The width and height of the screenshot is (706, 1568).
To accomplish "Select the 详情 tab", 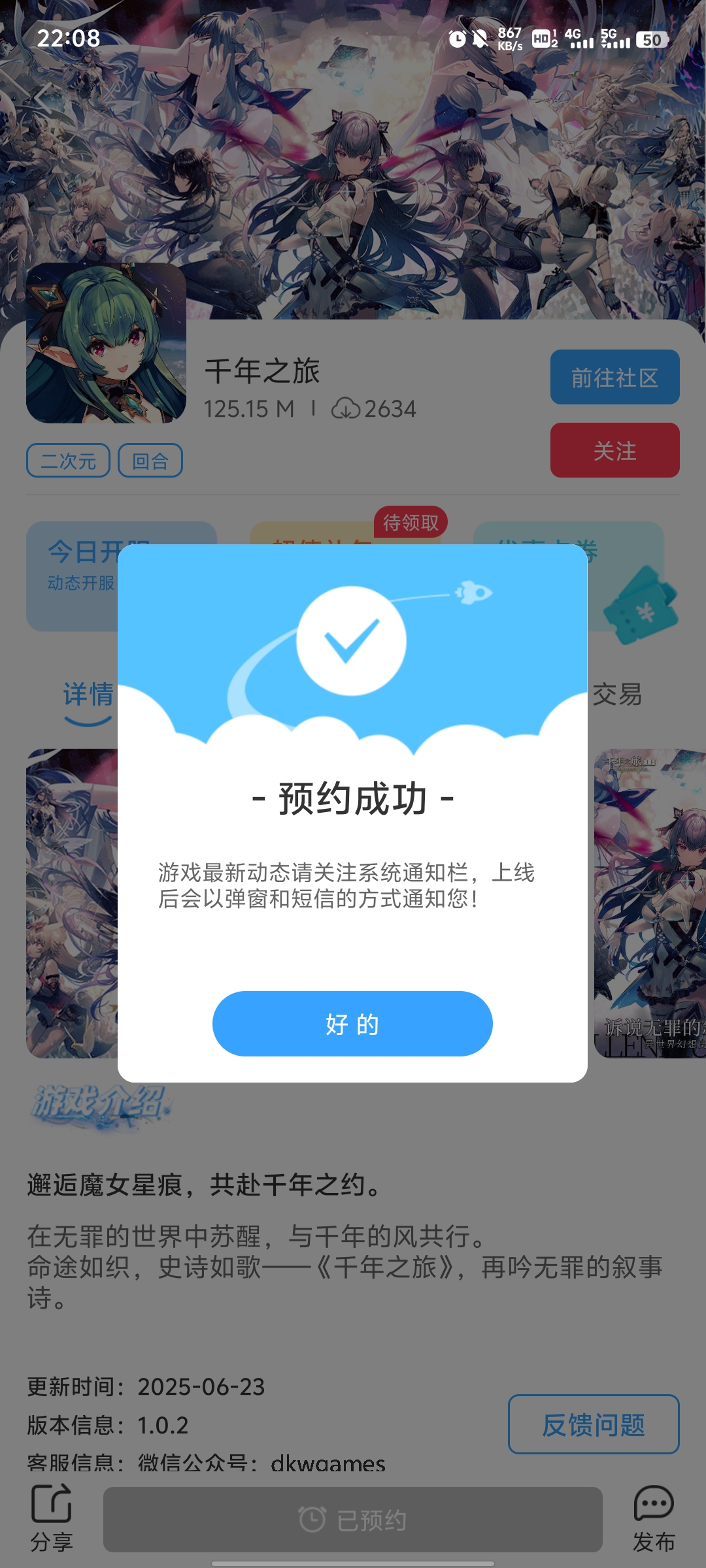I will tap(88, 694).
